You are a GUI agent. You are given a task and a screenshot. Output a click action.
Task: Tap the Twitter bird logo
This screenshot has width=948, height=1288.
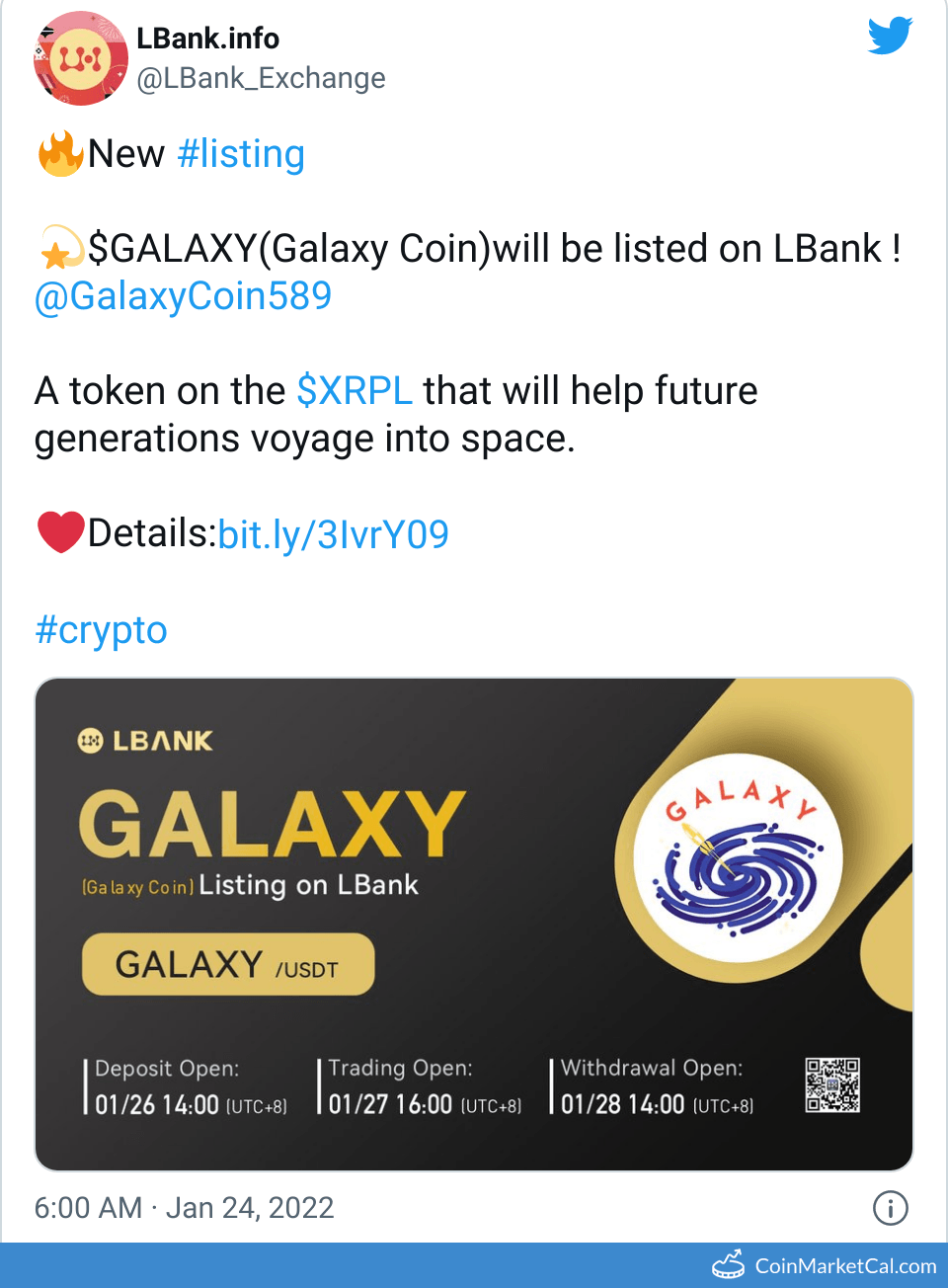[x=890, y=37]
